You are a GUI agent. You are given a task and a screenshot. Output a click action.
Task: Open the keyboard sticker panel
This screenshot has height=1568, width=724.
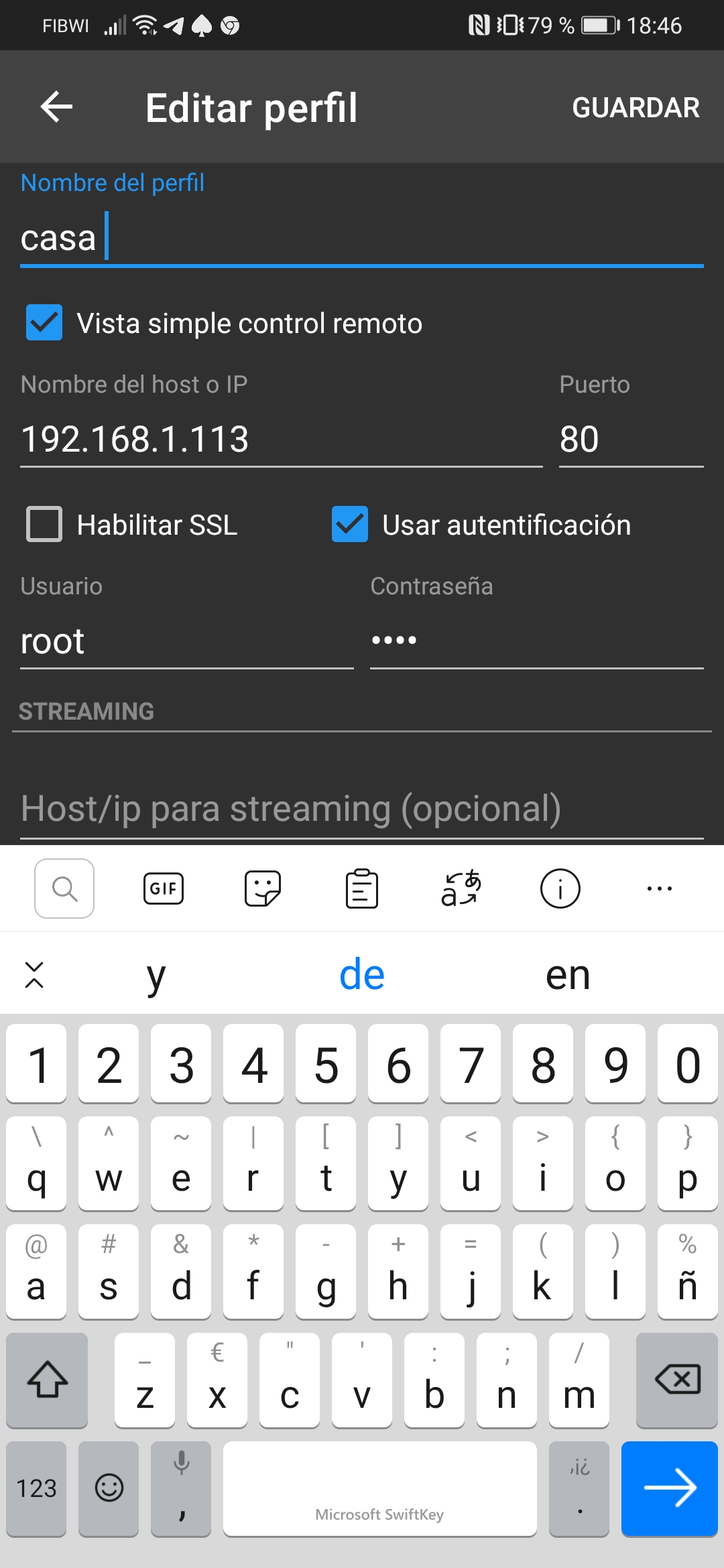click(x=263, y=889)
